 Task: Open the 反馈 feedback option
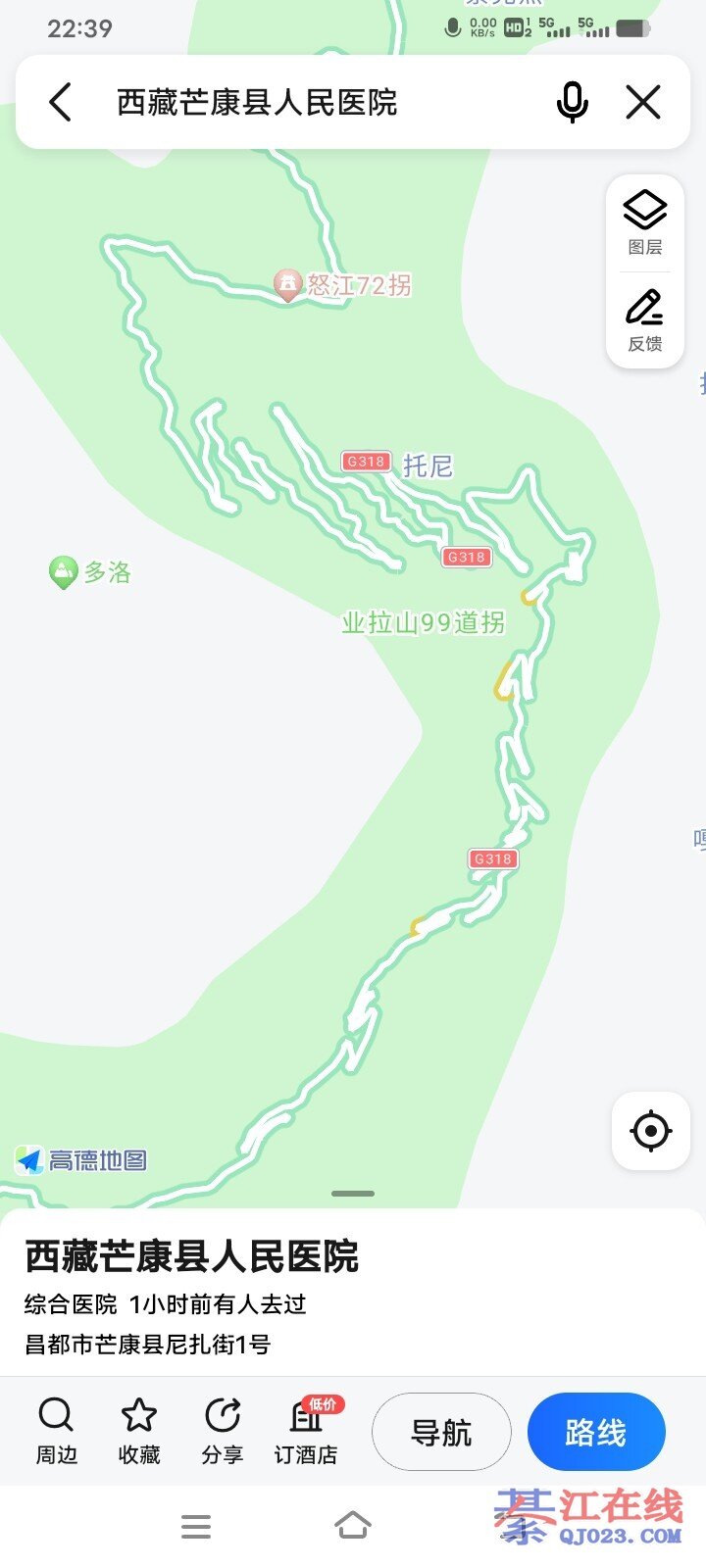(645, 319)
